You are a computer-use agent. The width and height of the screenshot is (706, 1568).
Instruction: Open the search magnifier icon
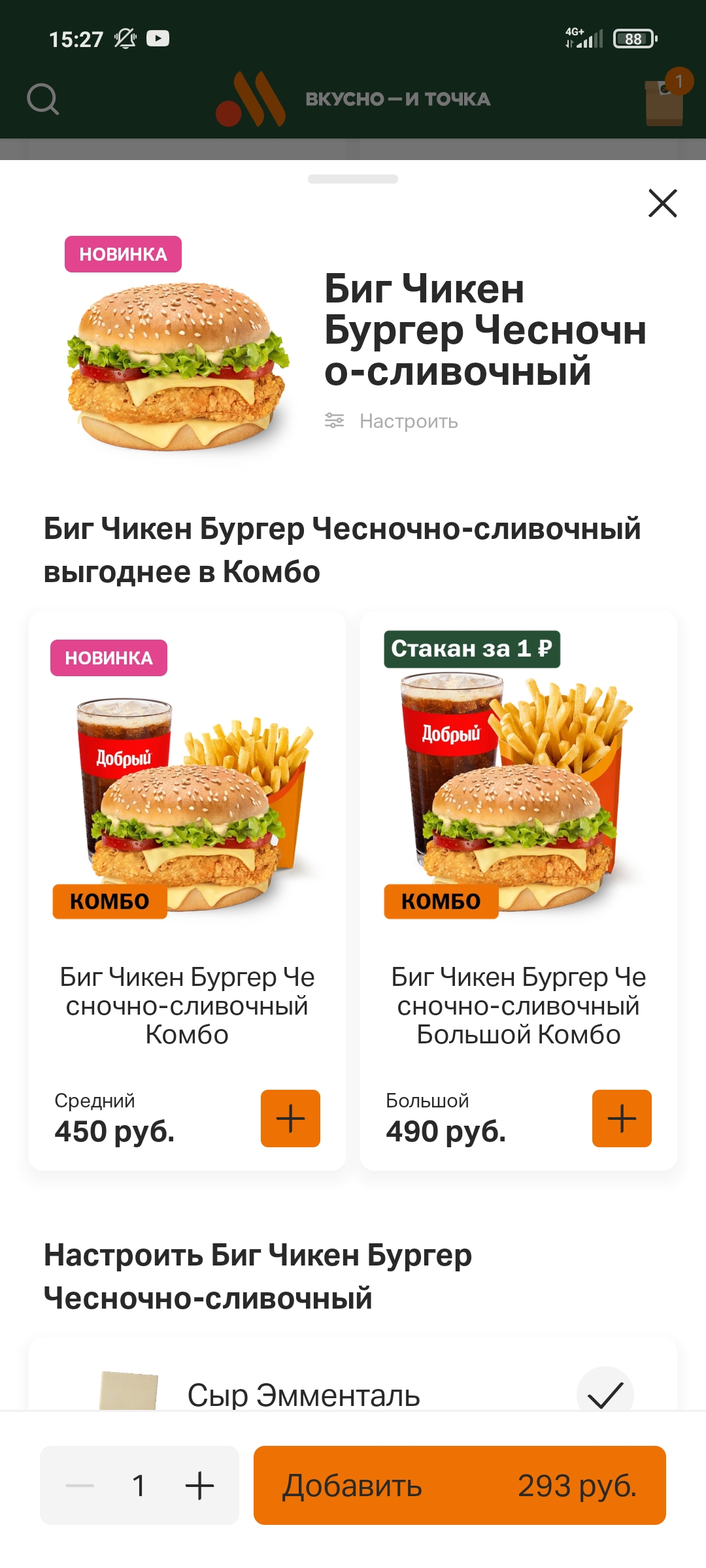click(x=43, y=99)
